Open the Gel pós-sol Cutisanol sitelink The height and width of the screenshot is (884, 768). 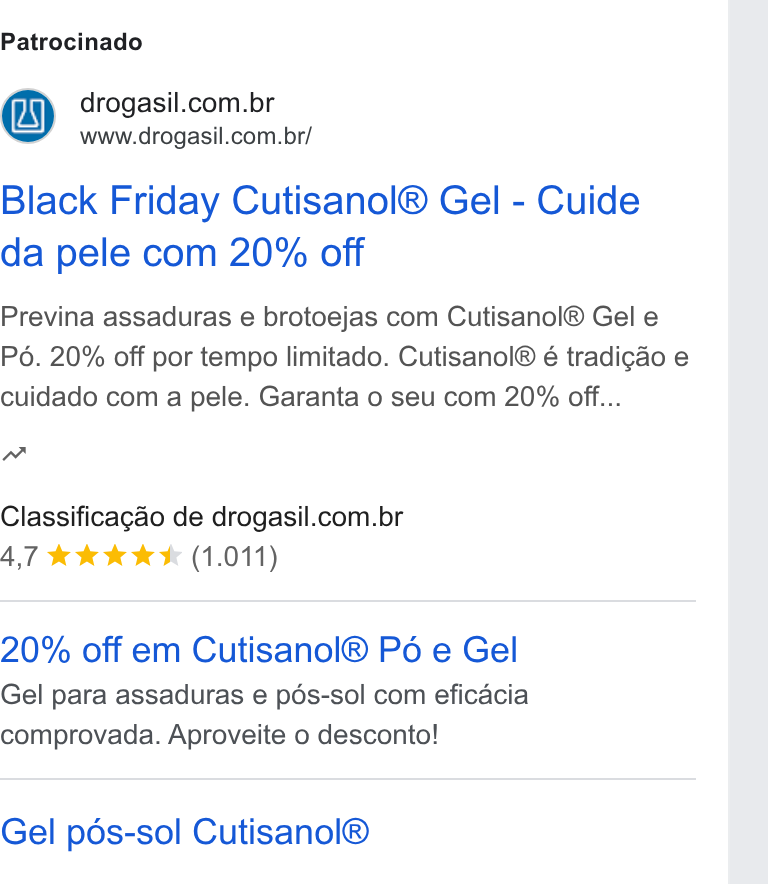click(184, 832)
